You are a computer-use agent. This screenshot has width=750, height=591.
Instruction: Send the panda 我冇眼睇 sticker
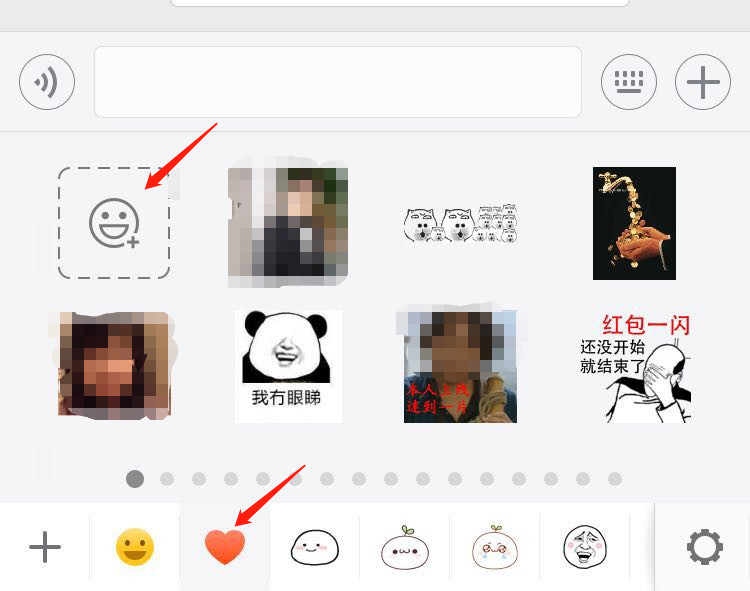point(288,366)
